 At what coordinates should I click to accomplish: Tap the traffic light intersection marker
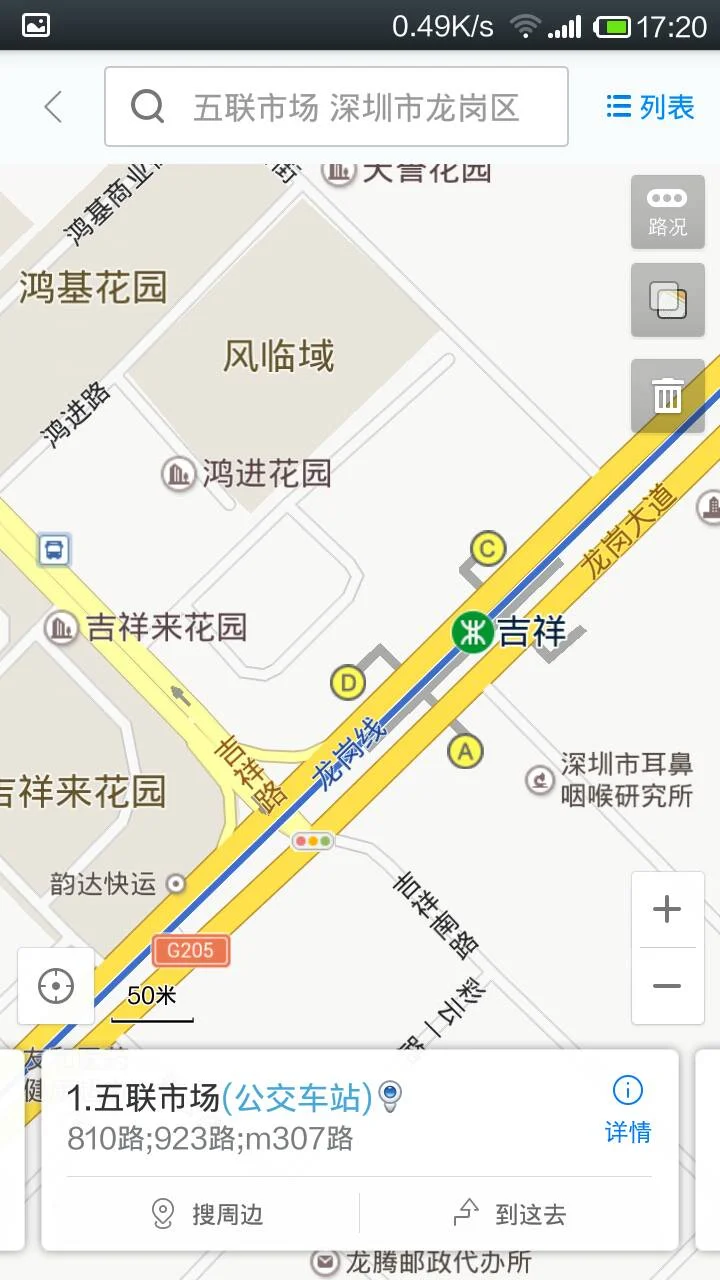point(313,841)
